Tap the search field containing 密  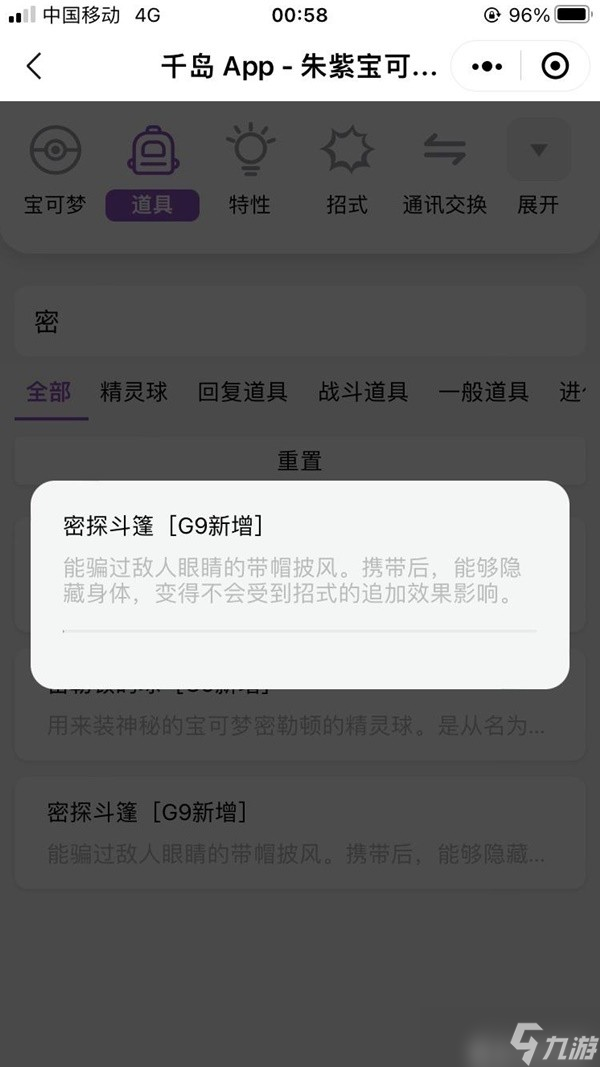coord(300,321)
